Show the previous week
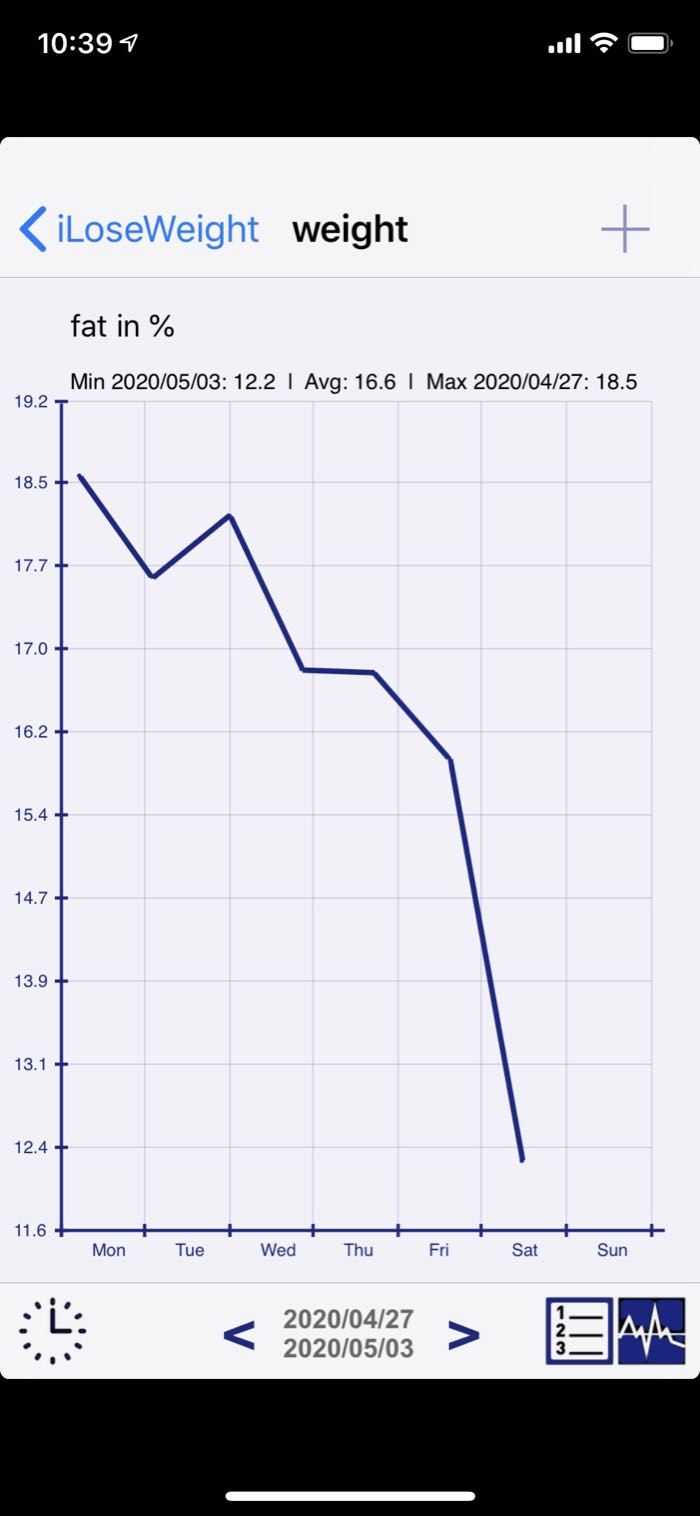Screen dimensions: 700x1516 coord(238,1334)
